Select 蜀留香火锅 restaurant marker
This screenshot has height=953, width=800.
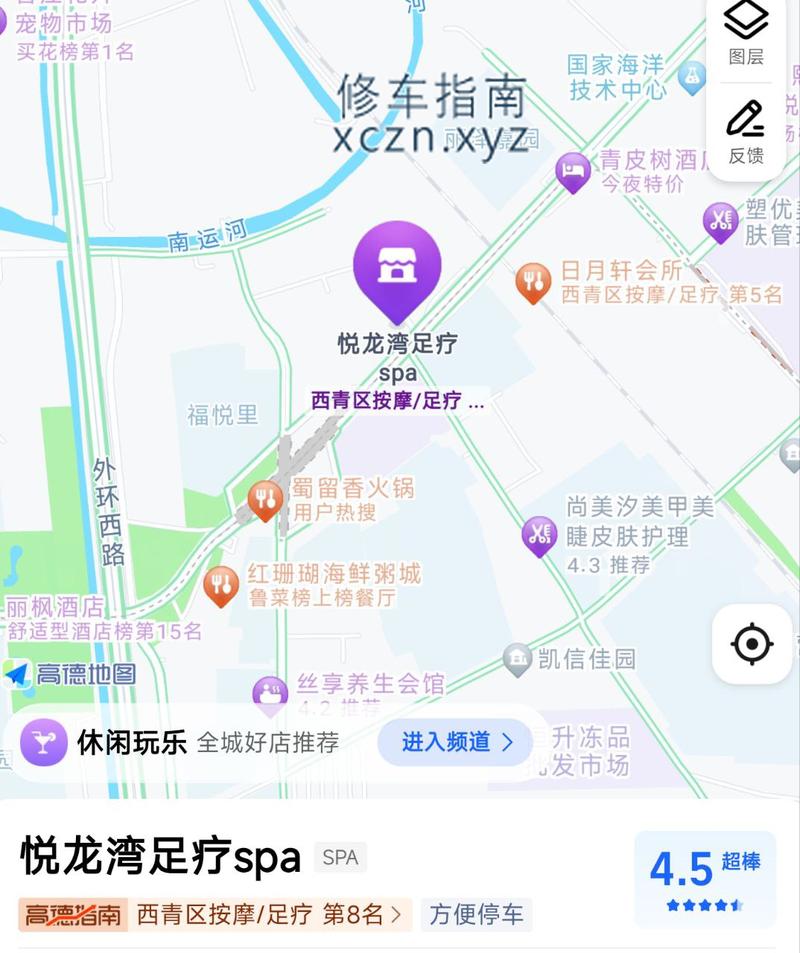(265, 499)
